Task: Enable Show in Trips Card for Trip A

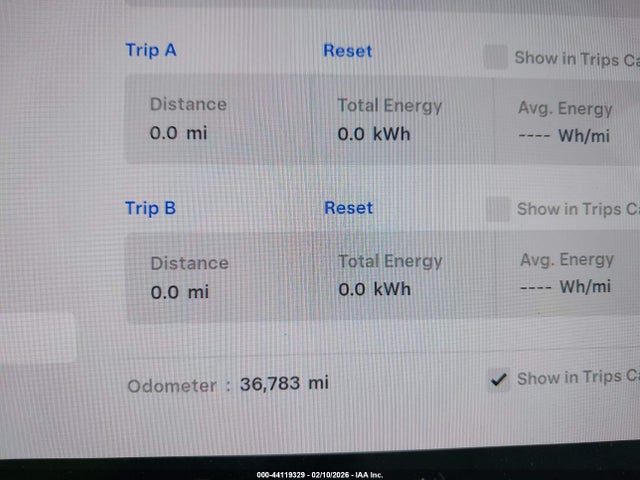Action: (496, 57)
